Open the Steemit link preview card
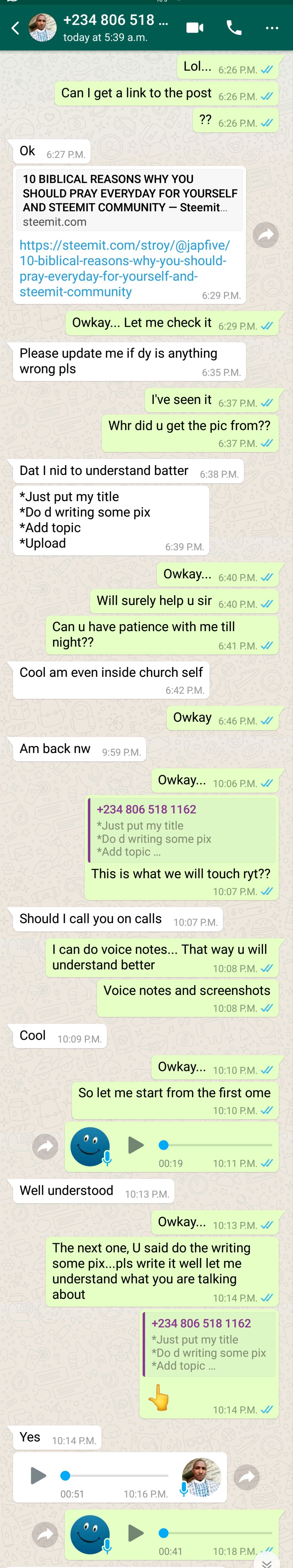The width and height of the screenshot is (293, 1568). (x=129, y=200)
